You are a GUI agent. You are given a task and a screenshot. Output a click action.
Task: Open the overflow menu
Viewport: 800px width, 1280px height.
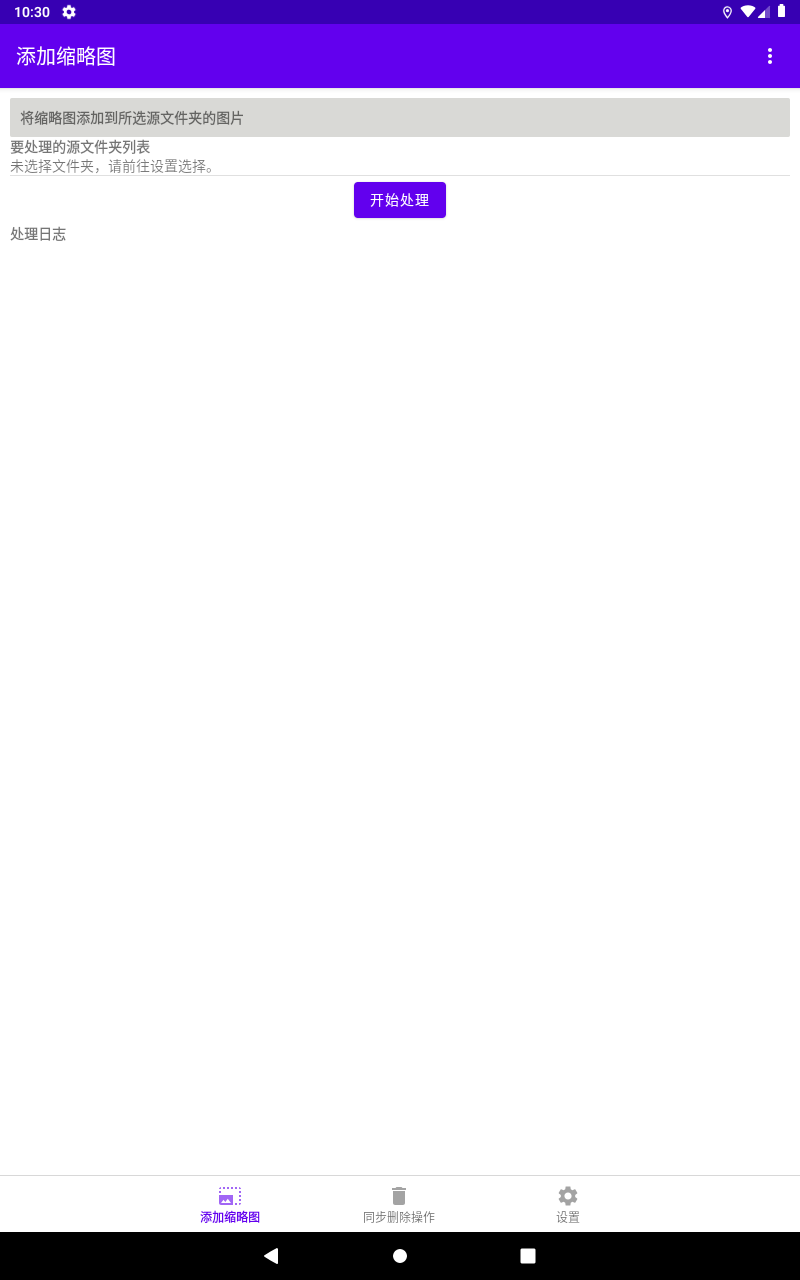pos(769,56)
